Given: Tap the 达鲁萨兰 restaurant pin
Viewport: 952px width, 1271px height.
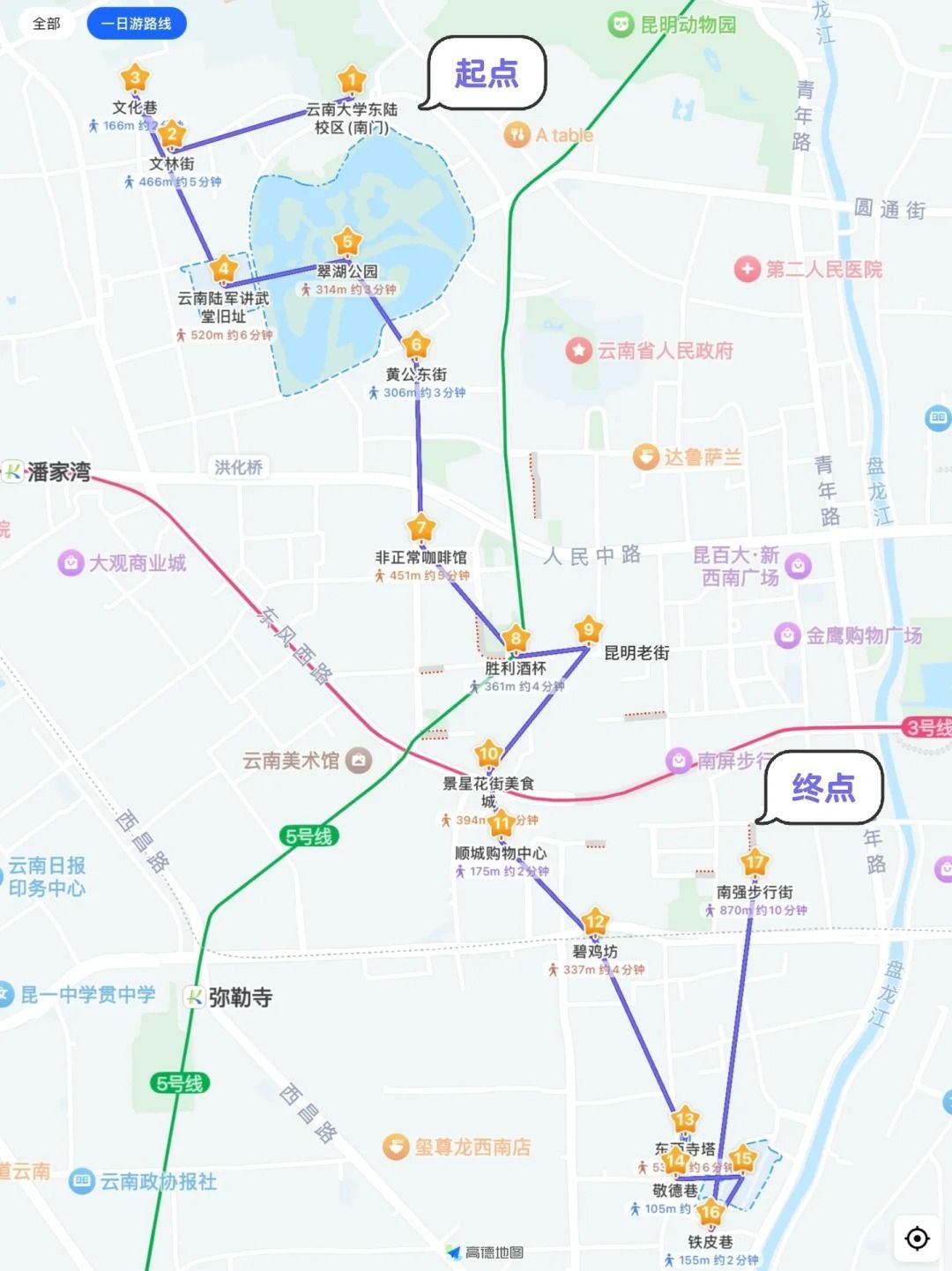Looking at the screenshot, I should click(x=646, y=457).
